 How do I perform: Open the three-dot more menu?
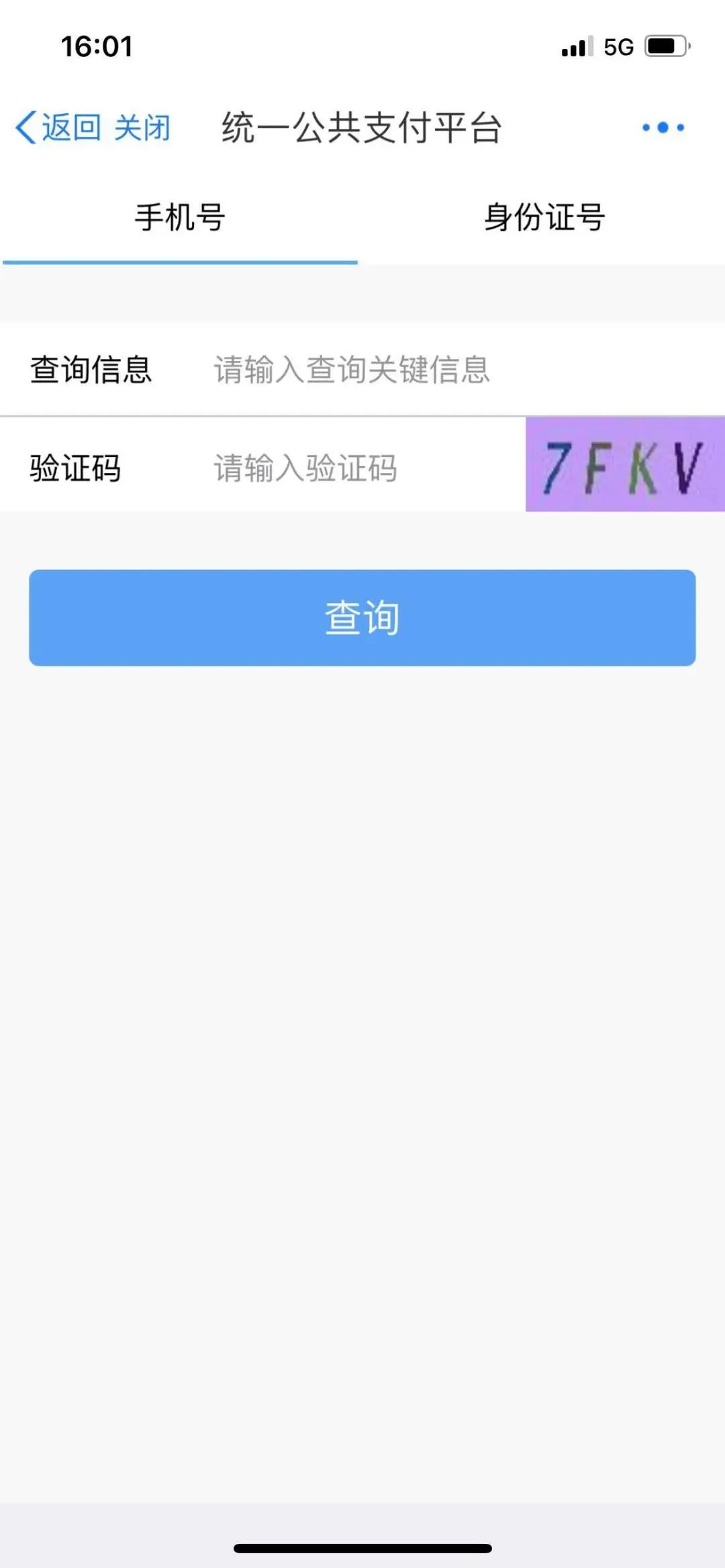click(663, 127)
